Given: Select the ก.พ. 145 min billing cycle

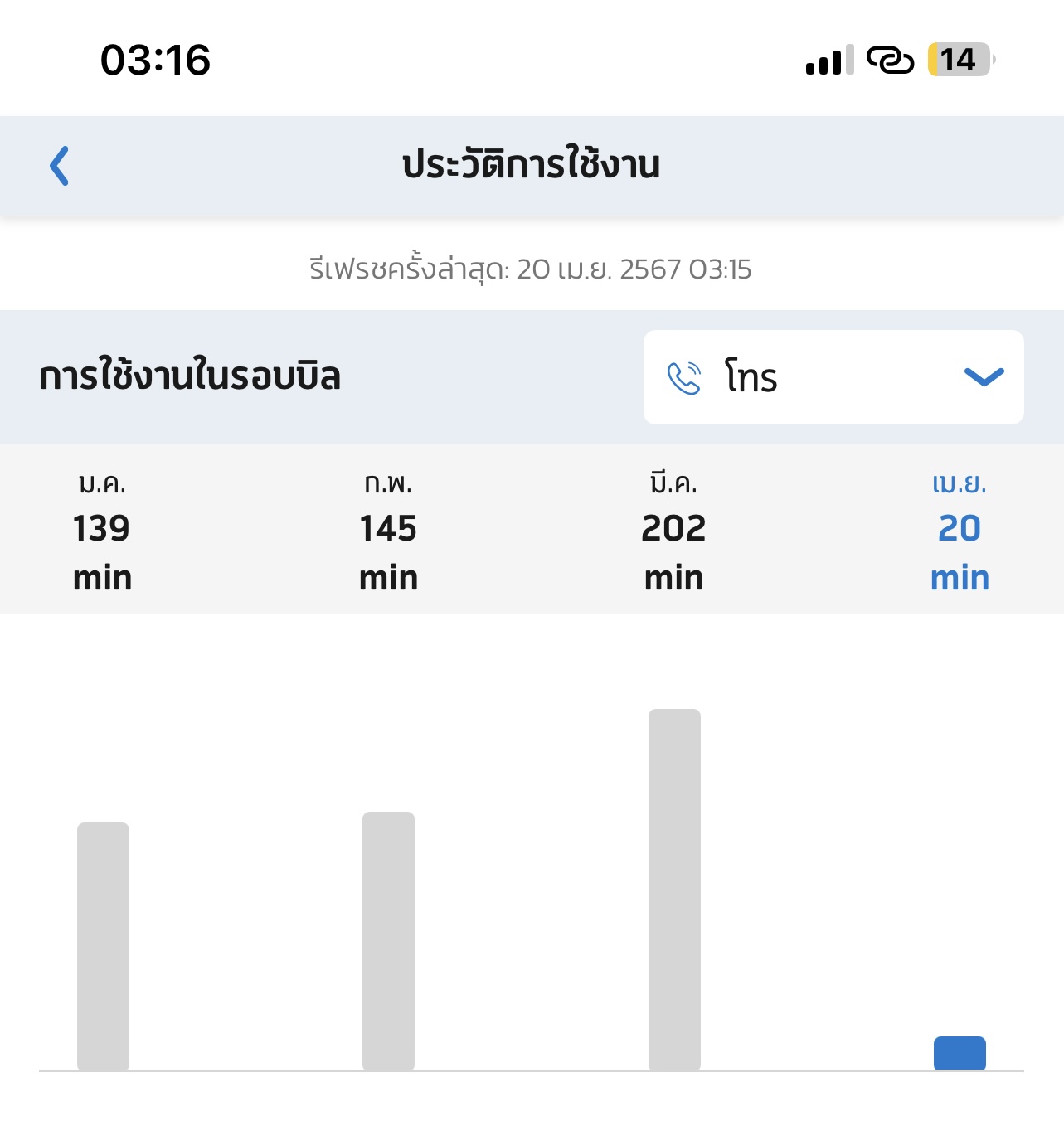Looking at the screenshot, I should click(388, 531).
